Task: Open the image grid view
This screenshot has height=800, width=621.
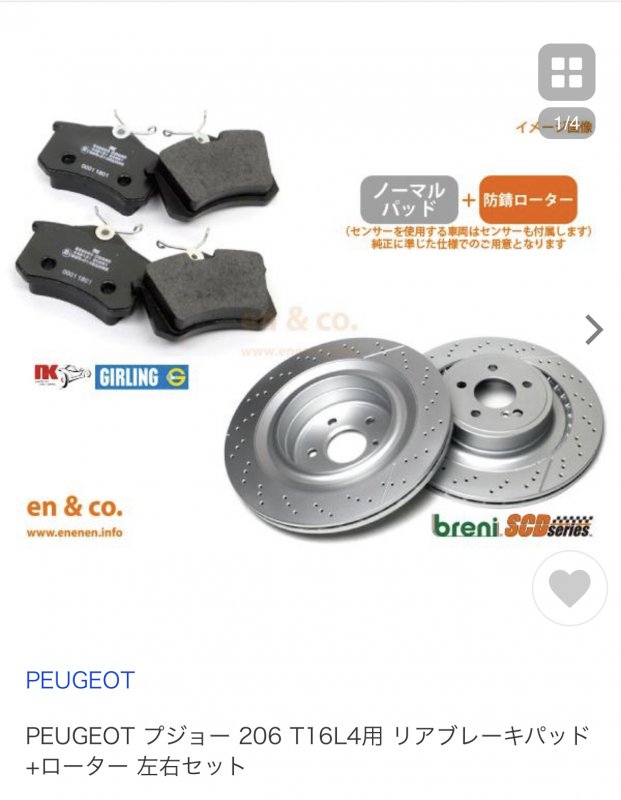Action: coord(567,71)
